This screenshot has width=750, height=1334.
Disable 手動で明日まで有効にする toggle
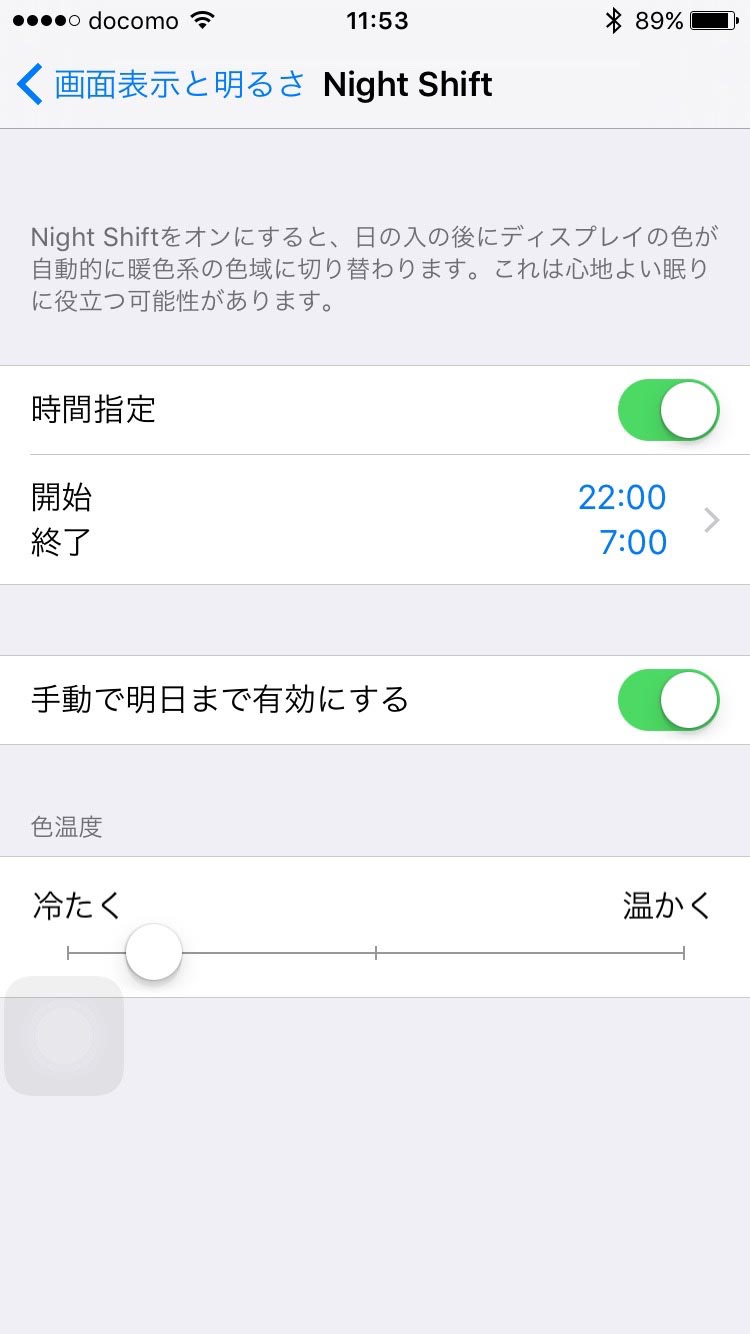tap(669, 700)
